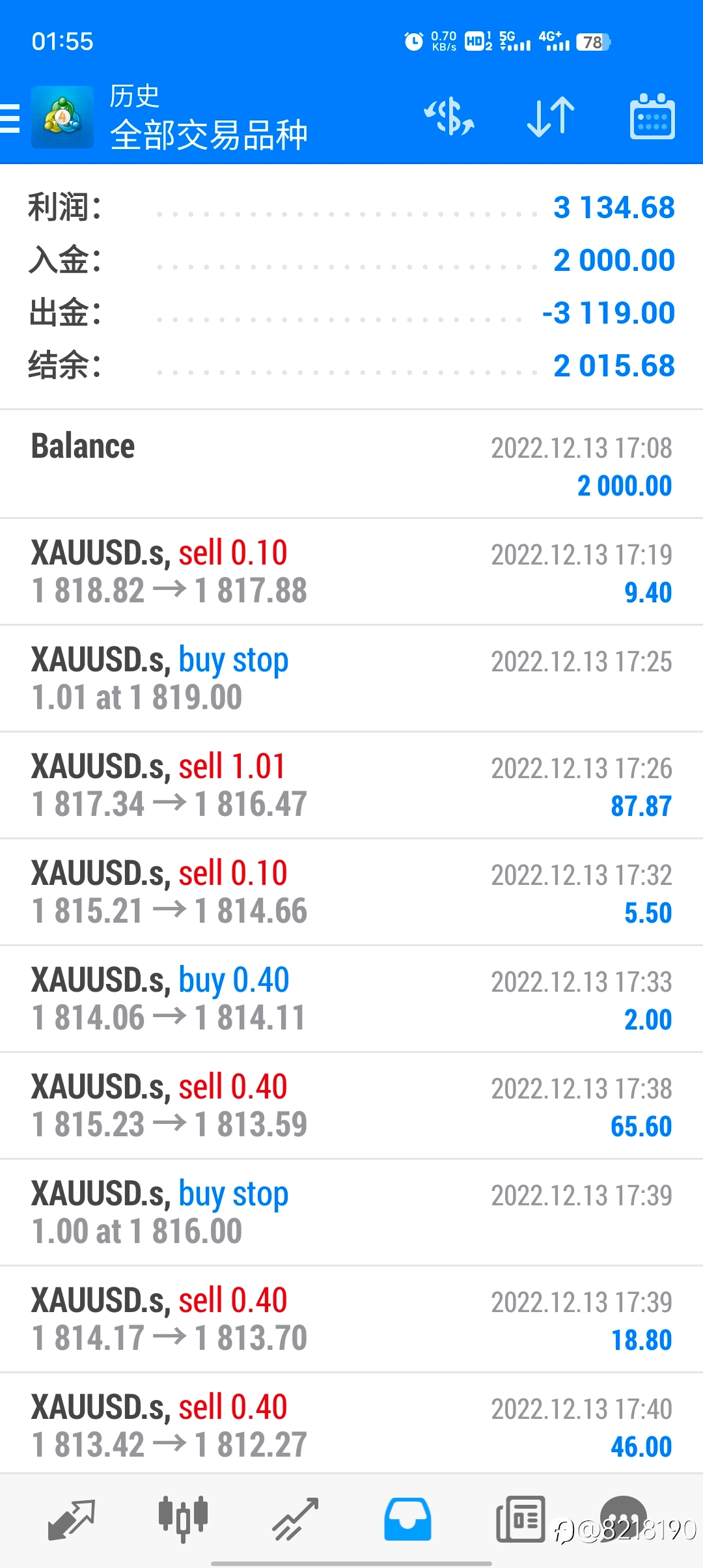This screenshot has width=703, height=1568.
Task: Open the Balance 2 000.00 deposit entry
Action: (x=351, y=464)
